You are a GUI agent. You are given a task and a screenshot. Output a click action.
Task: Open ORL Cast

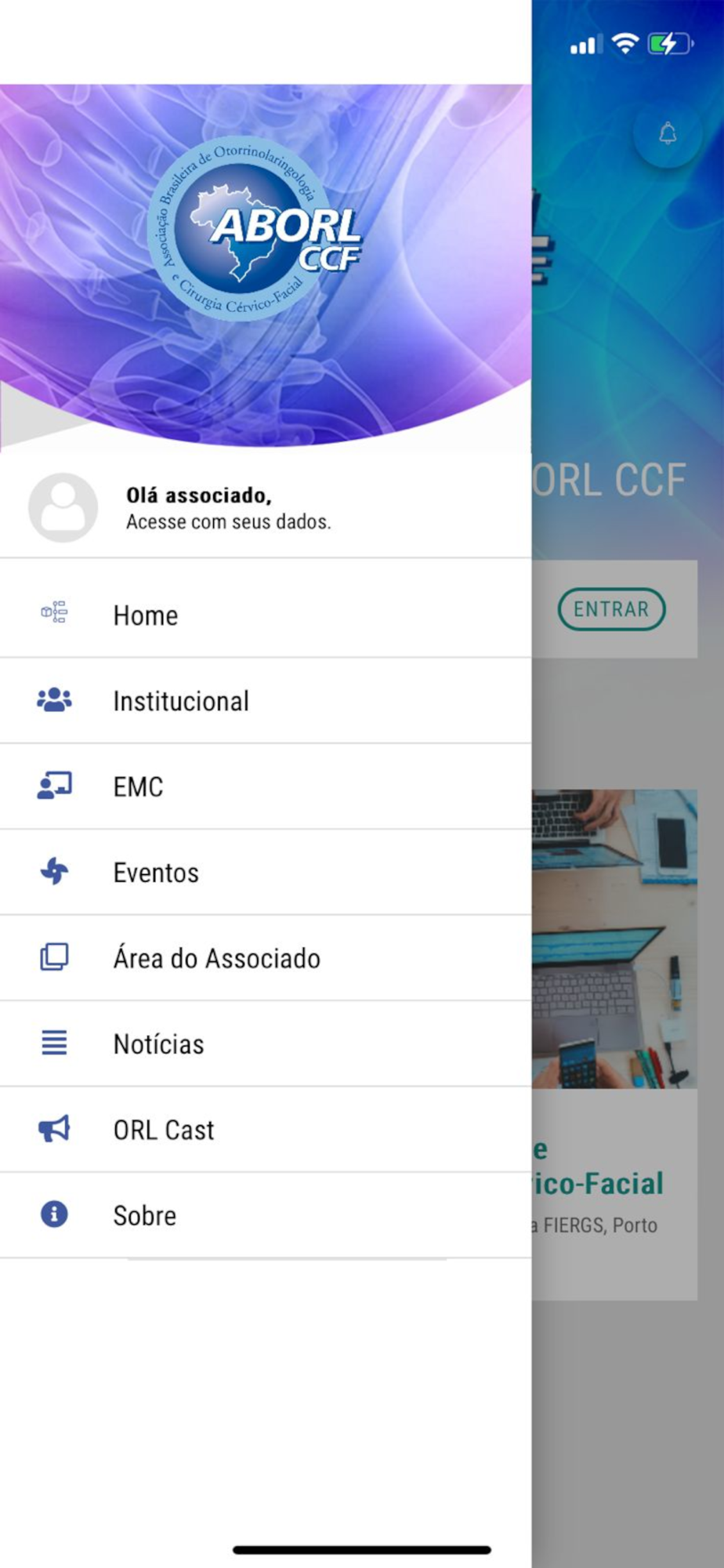(163, 1130)
